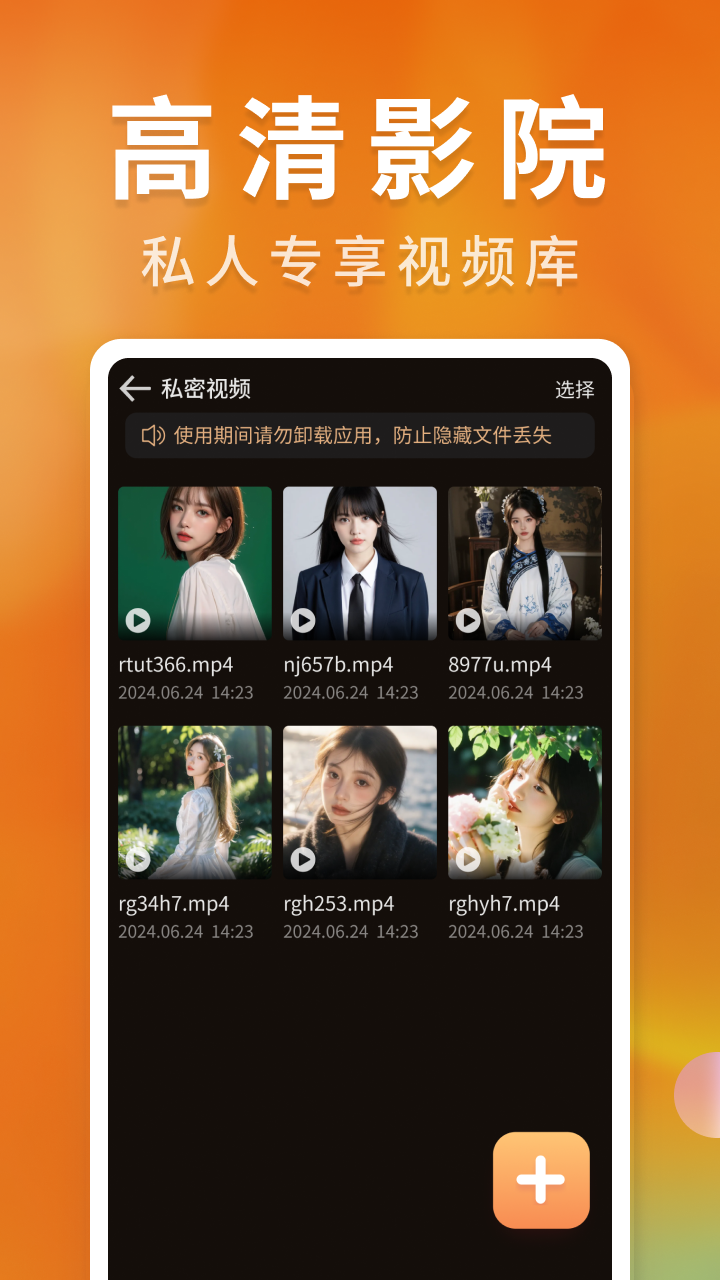Select the filename text rghyh7.mp4
The width and height of the screenshot is (720, 1280).
(x=505, y=902)
